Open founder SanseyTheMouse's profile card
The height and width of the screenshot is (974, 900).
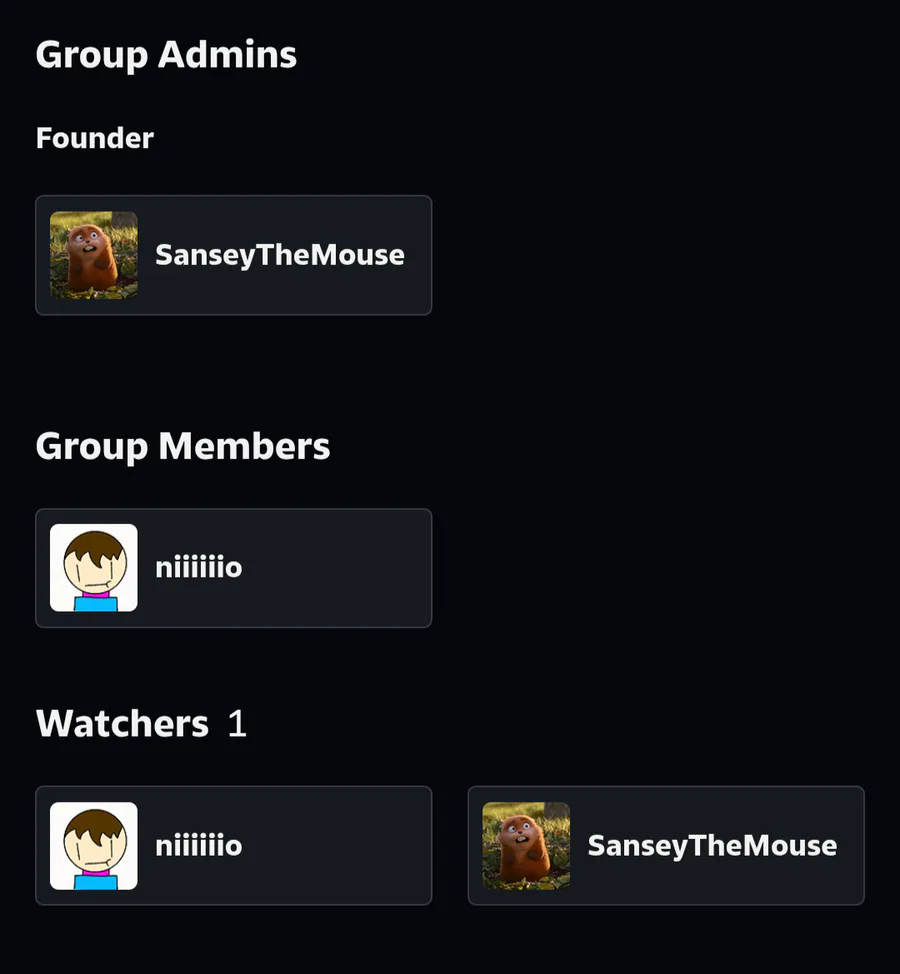tap(233, 255)
